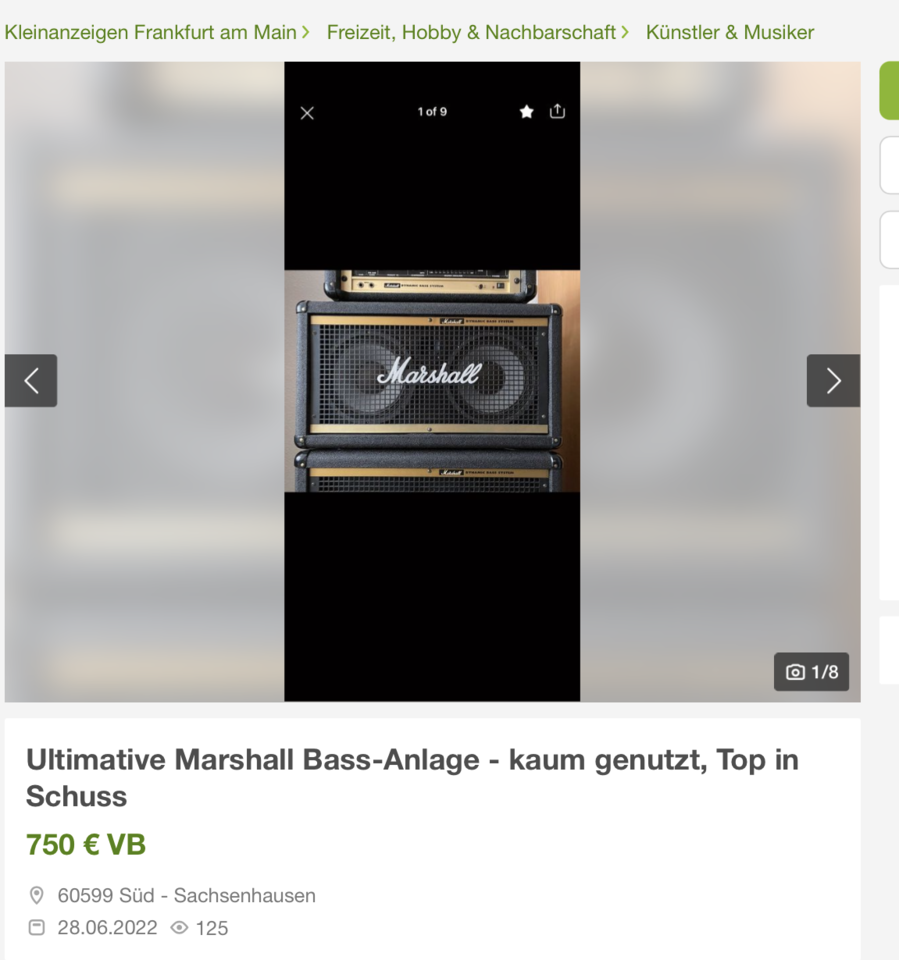Show the previous listing photo
Screen dimensions: 899x960
point(31,381)
